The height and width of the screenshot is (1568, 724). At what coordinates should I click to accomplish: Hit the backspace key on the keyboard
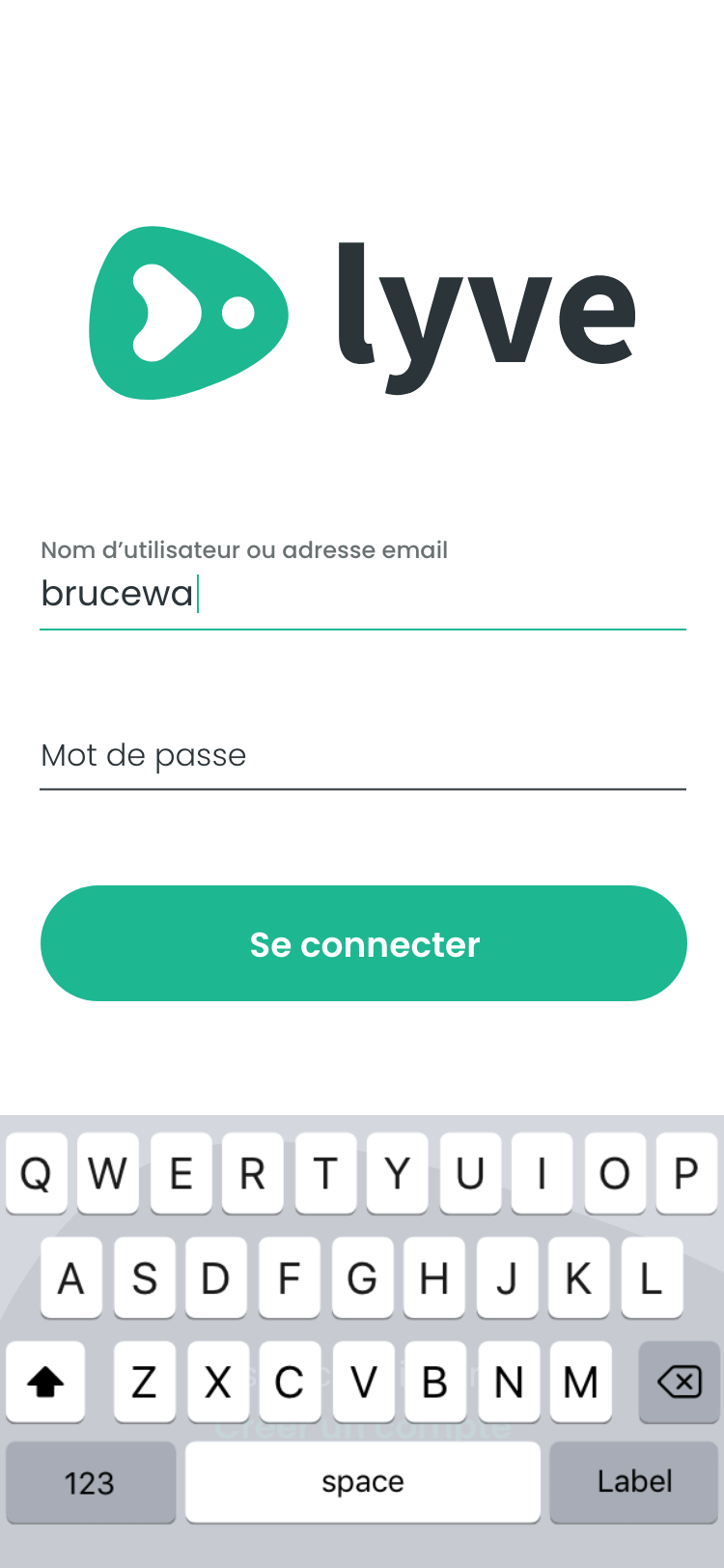point(679,1382)
